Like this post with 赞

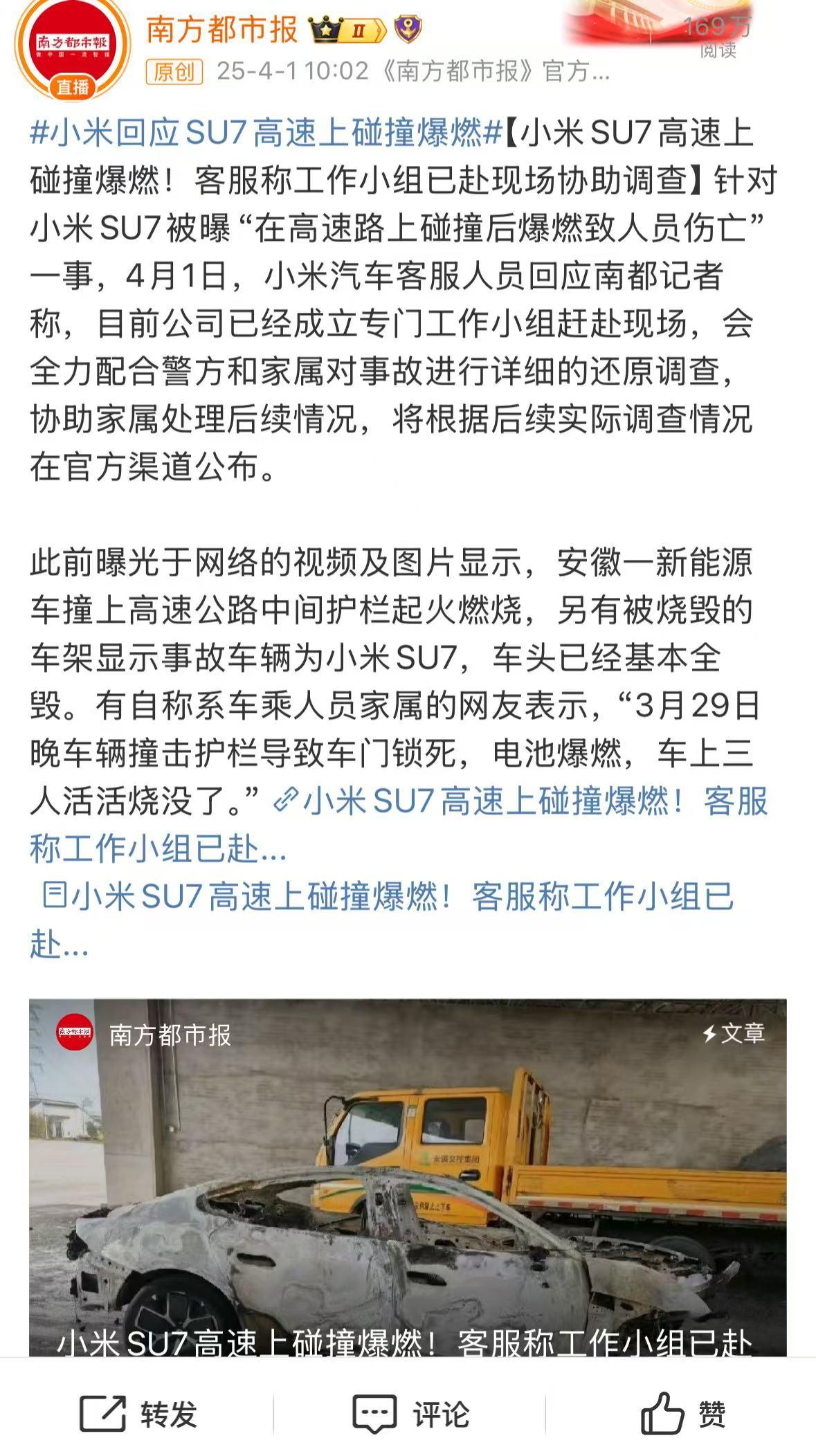[x=682, y=1412]
